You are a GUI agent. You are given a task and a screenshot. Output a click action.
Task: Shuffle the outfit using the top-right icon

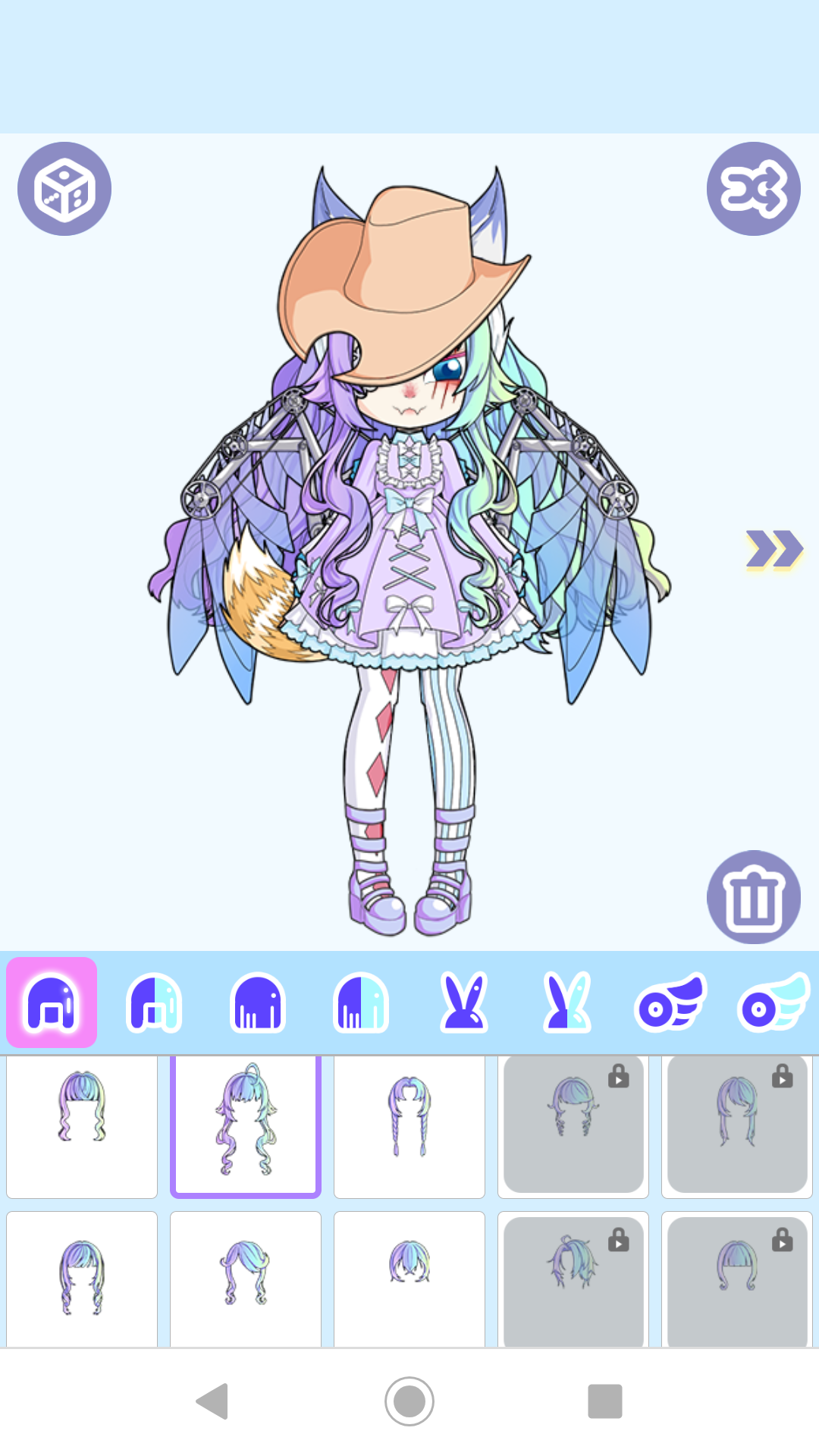754,189
